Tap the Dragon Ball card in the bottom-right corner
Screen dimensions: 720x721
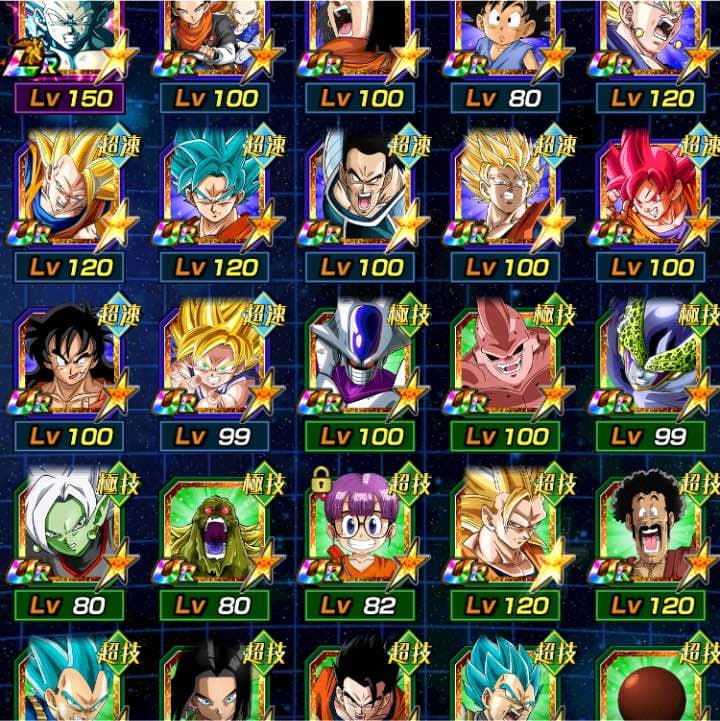[x=648, y=690]
